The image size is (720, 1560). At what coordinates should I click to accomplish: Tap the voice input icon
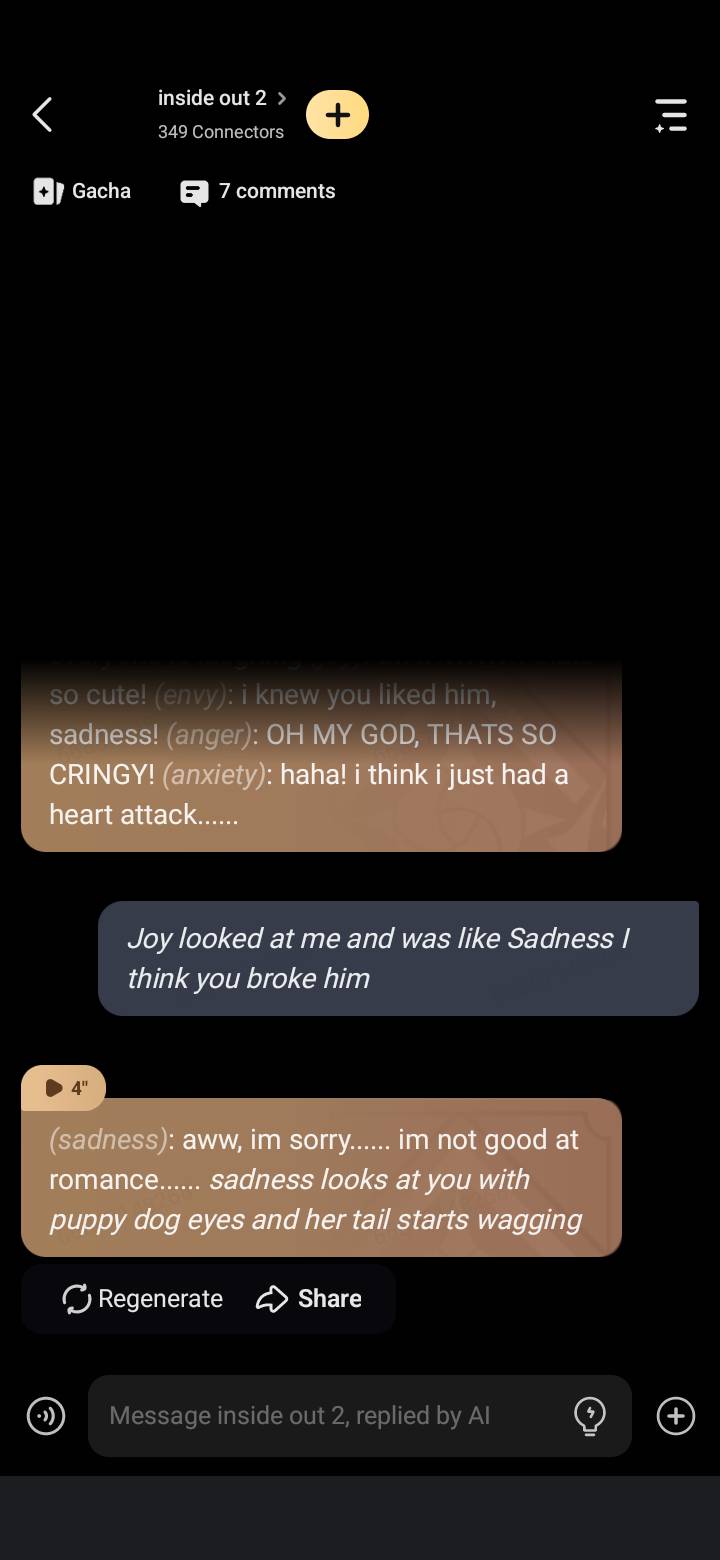46,1416
